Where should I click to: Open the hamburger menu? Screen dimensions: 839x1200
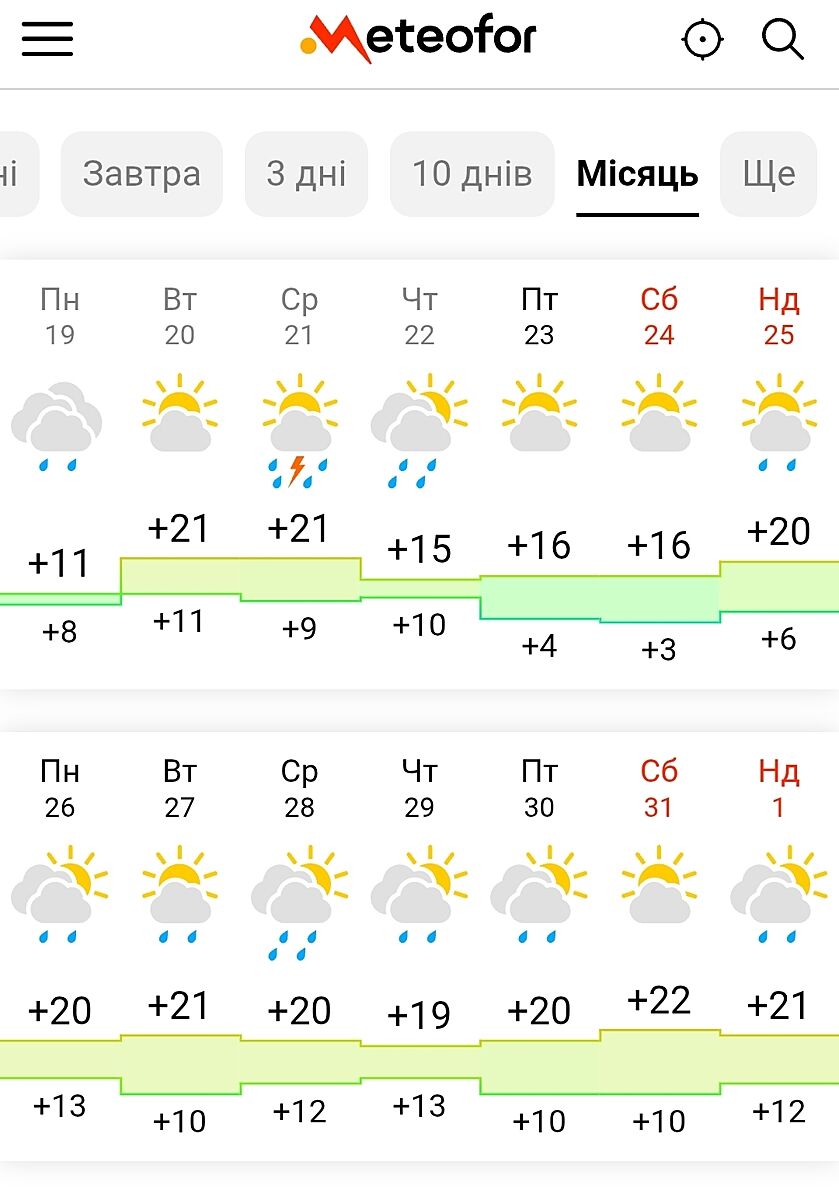48,39
